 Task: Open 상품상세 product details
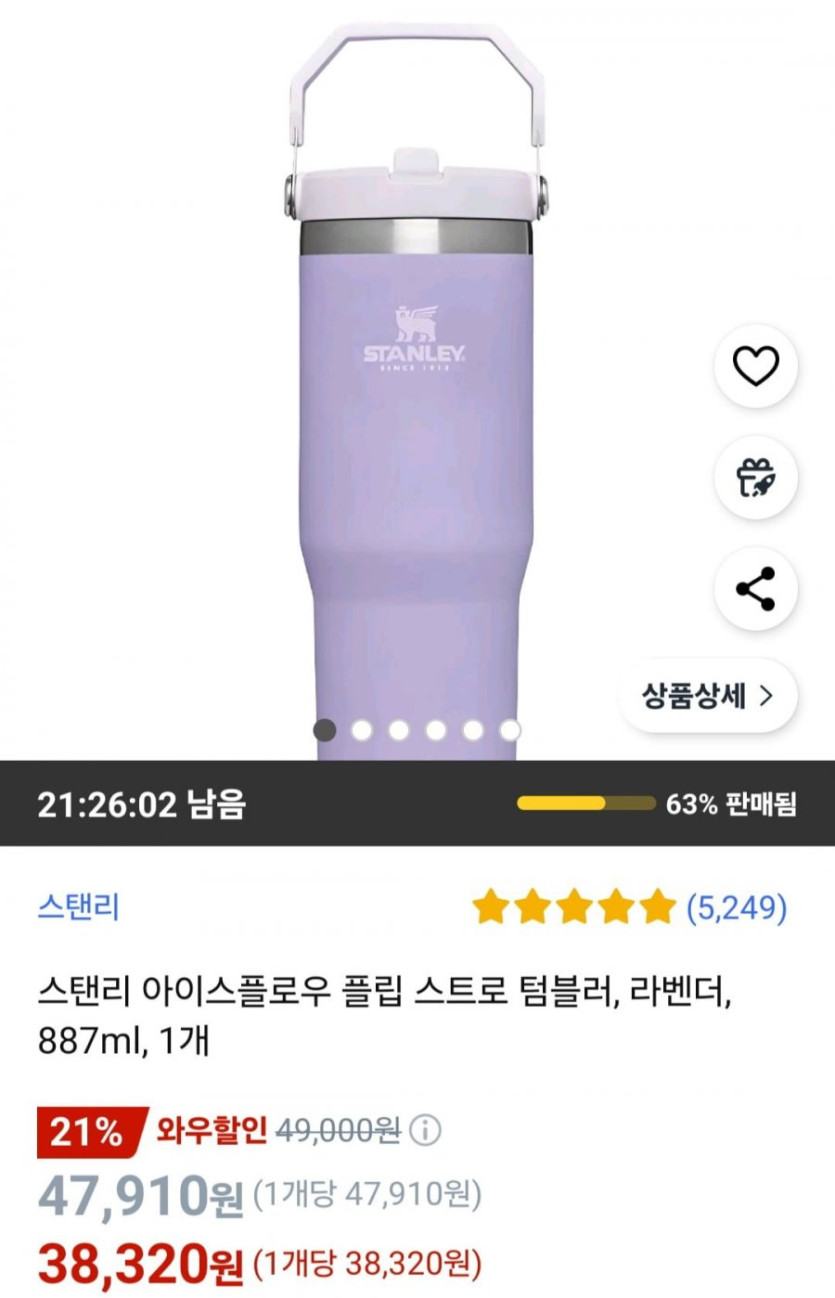[708, 696]
